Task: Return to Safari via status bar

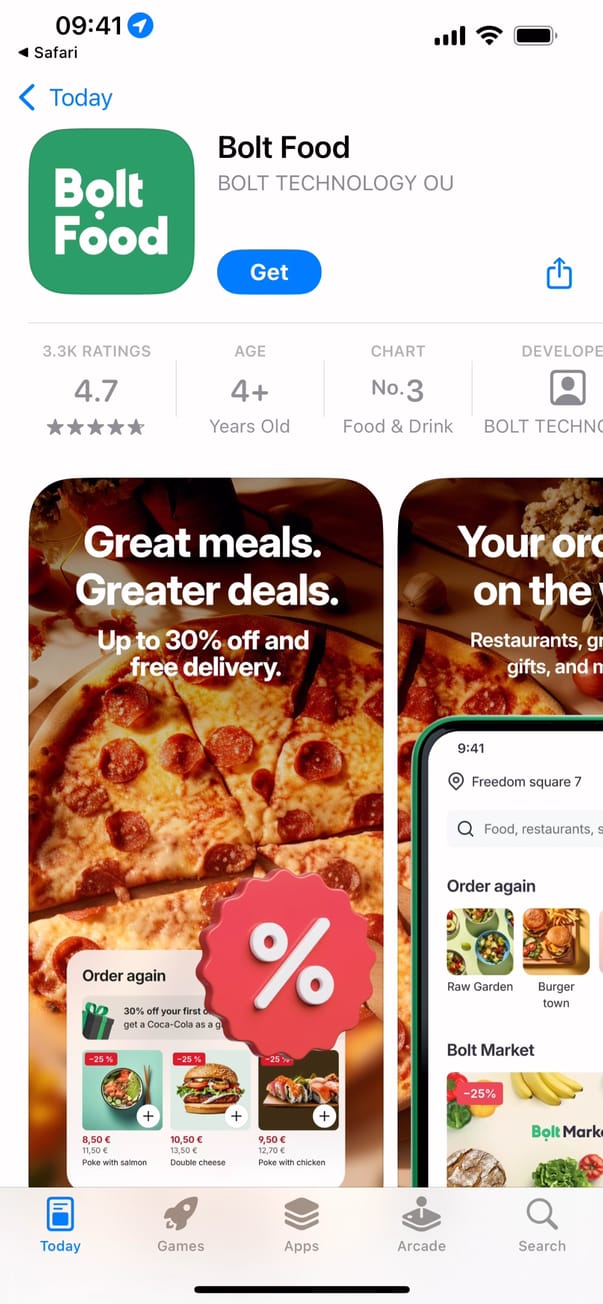Action: click(48, 53)
